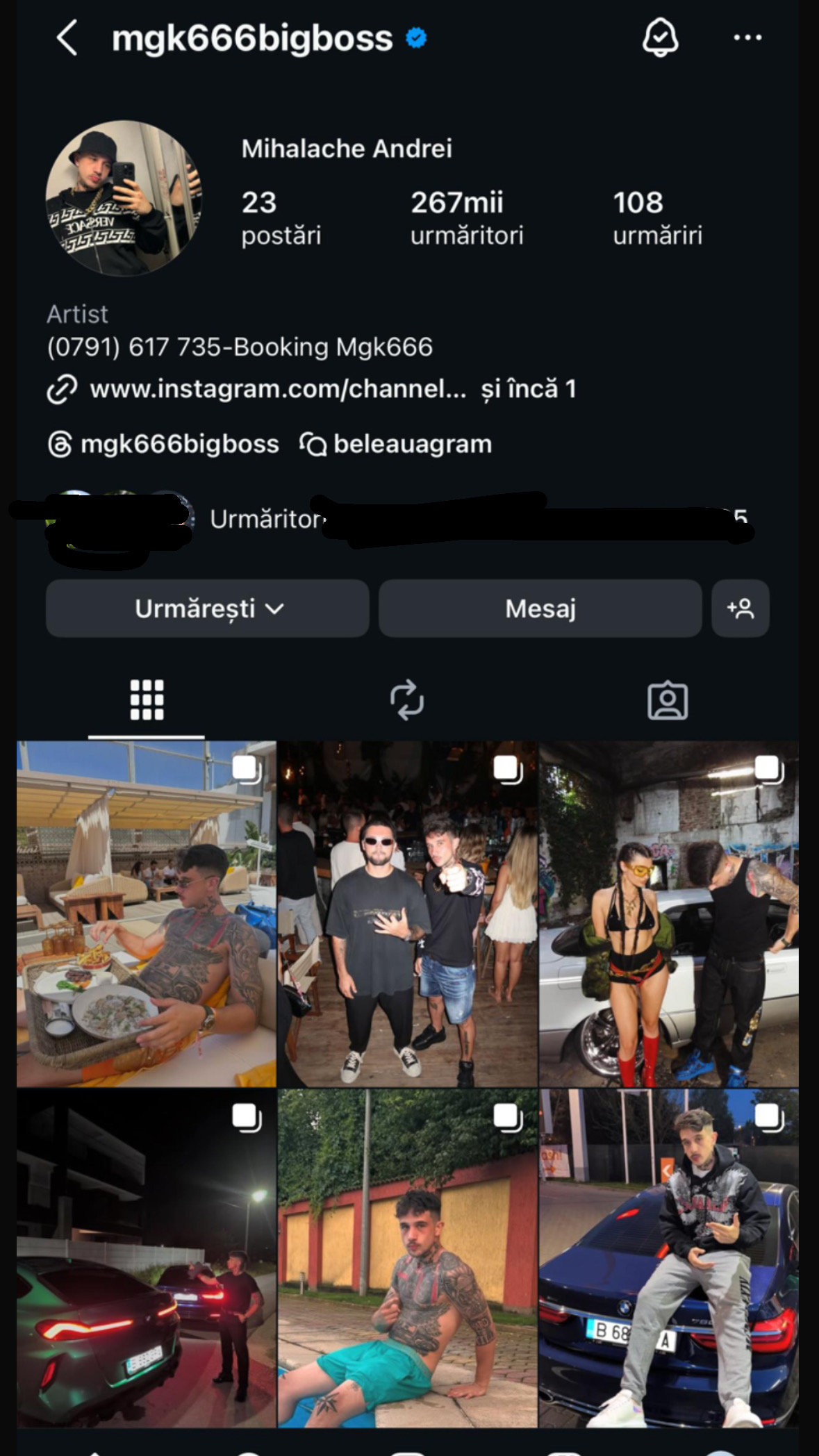819x1456 pixels.
Task: Switch to the reposts tab
Action: (x=407, y=700)
